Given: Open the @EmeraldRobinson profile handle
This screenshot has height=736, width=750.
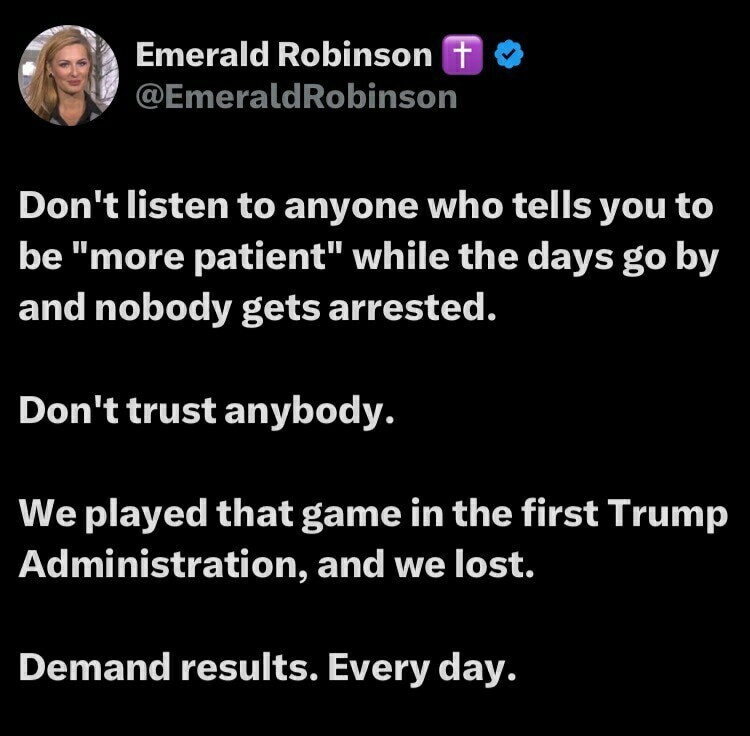Looking at the screenshot, I should click(x=296, y=97).
